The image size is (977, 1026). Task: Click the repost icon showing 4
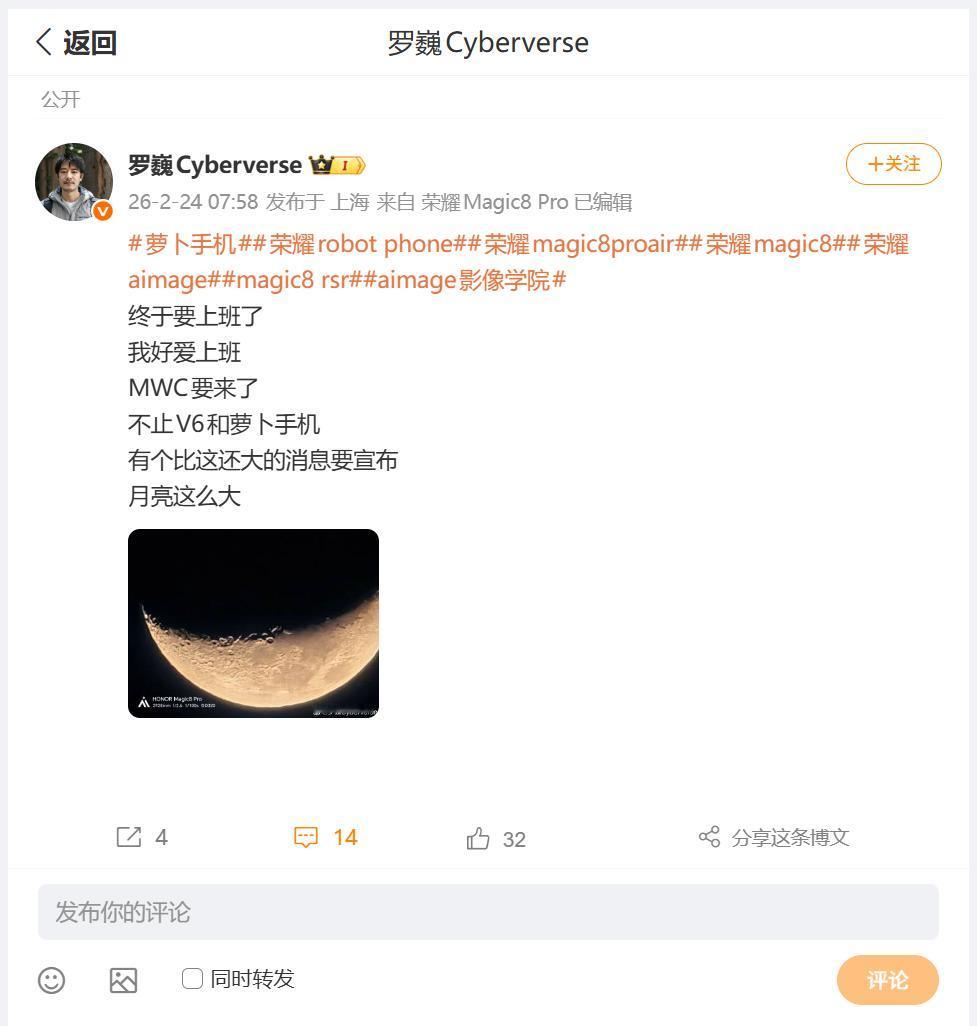click(x=130, y=837)
